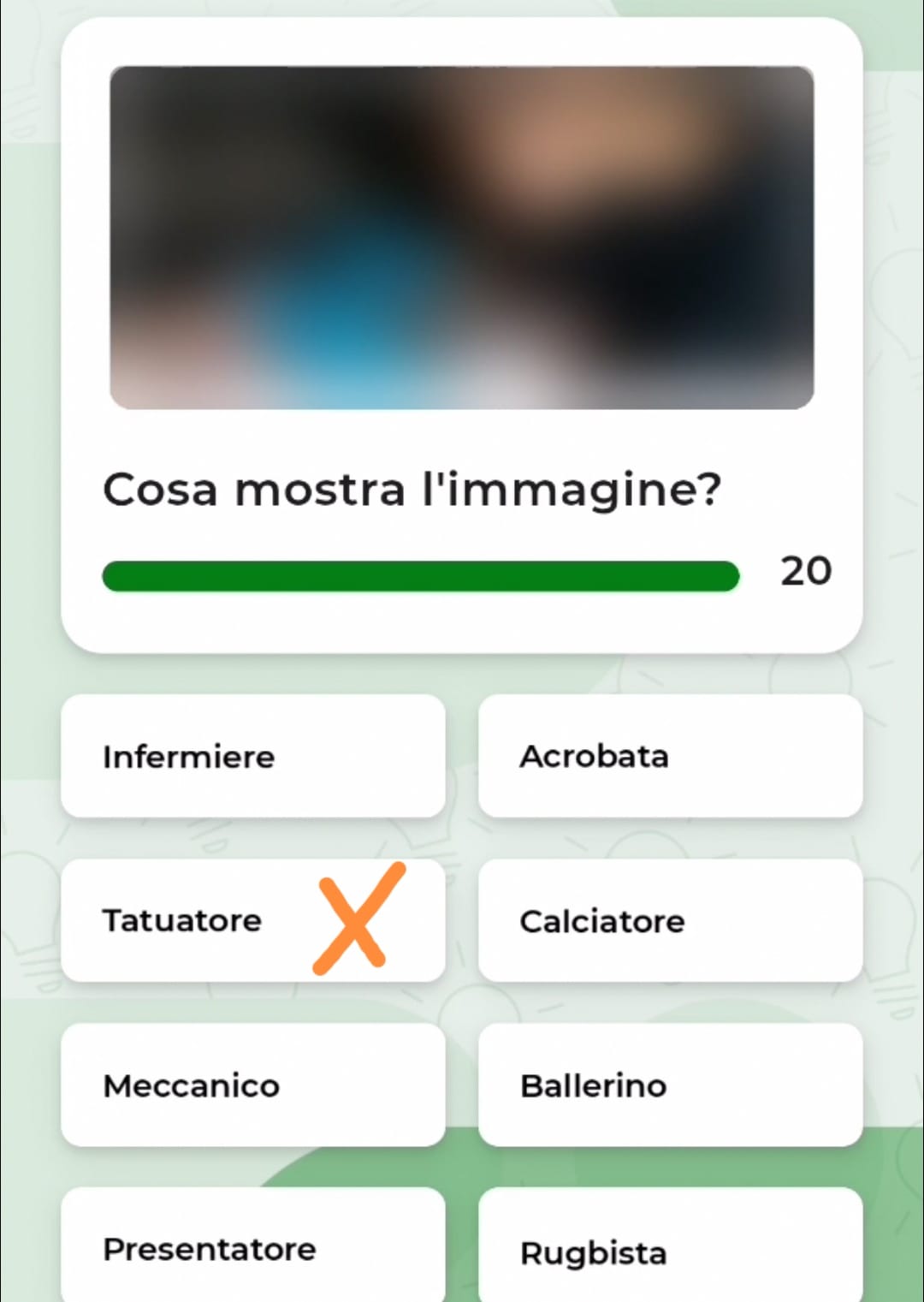This screenshot has height=1302, width=924.
Task: Select the Infermiere answer
Action: 252,756
